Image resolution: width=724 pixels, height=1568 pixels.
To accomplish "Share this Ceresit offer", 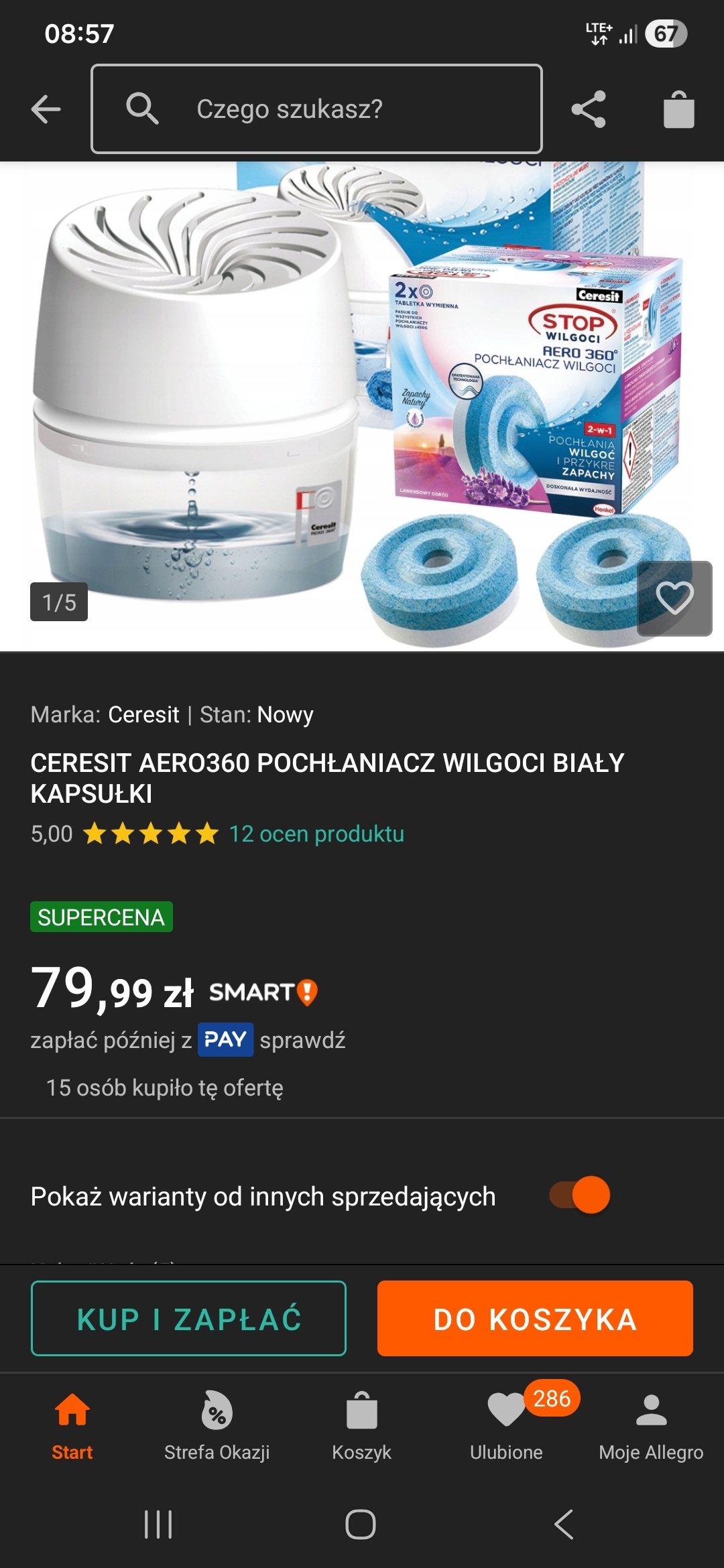I will [589, 109].
